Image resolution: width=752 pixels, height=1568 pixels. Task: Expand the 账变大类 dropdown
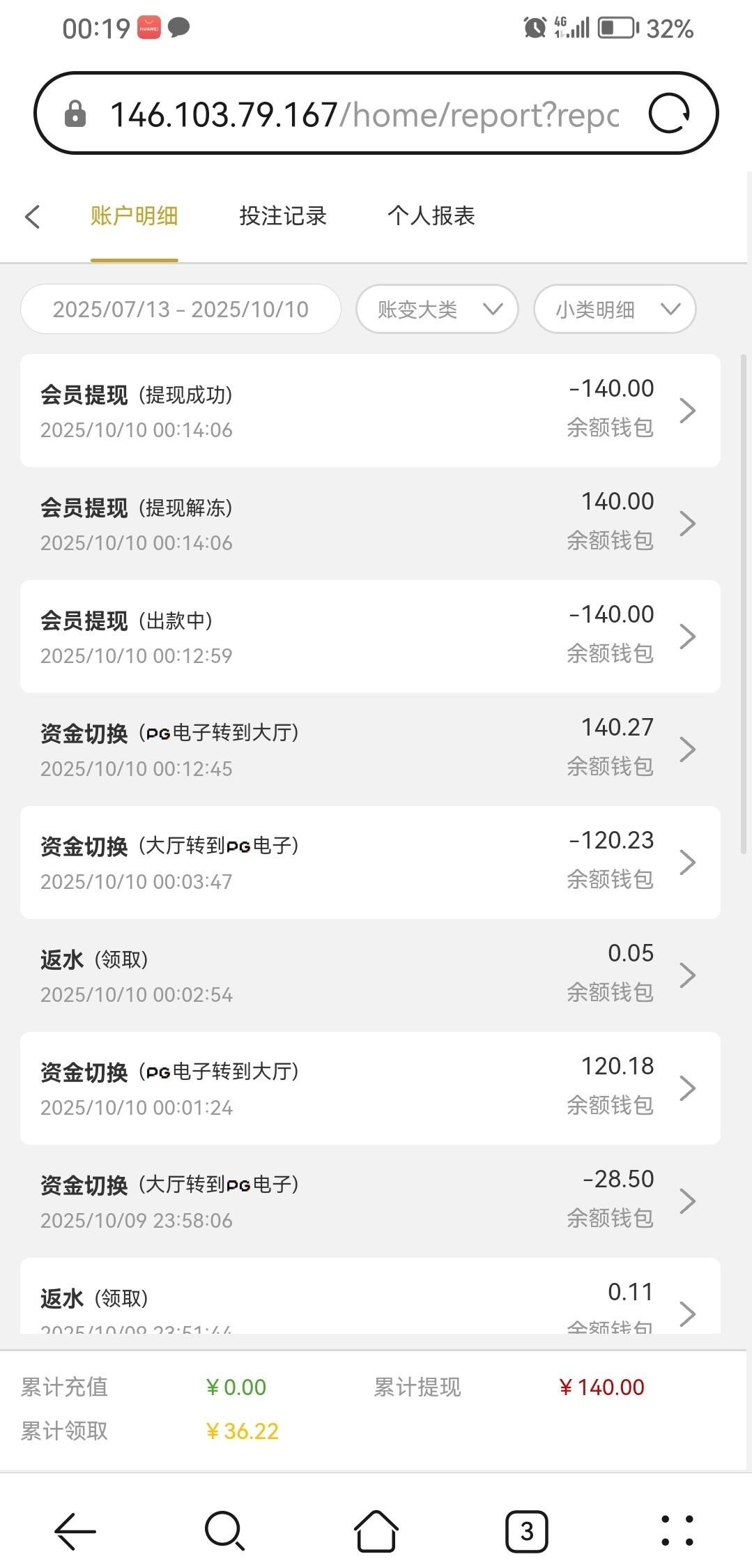point(437,309)
